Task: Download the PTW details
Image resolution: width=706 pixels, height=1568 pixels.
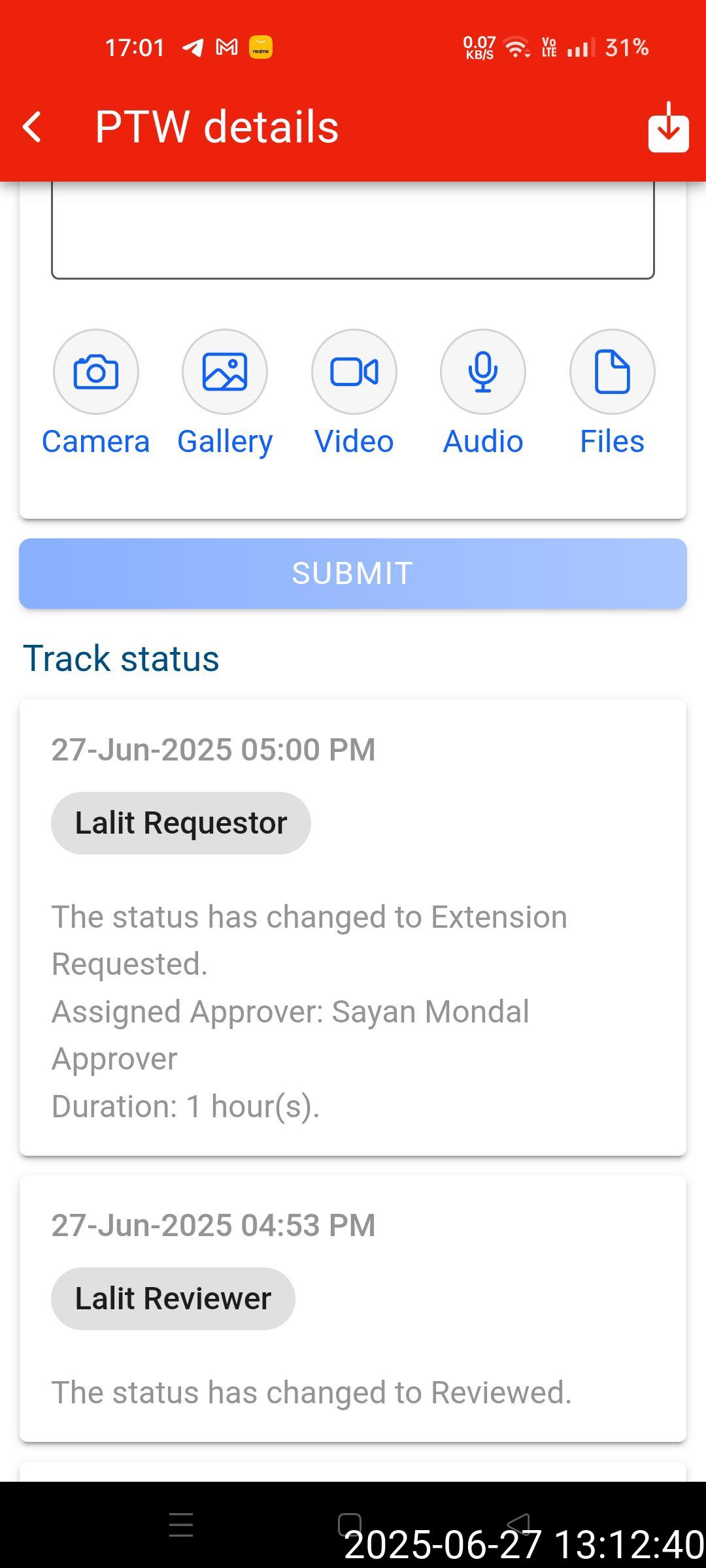Action: coord(668,128)
